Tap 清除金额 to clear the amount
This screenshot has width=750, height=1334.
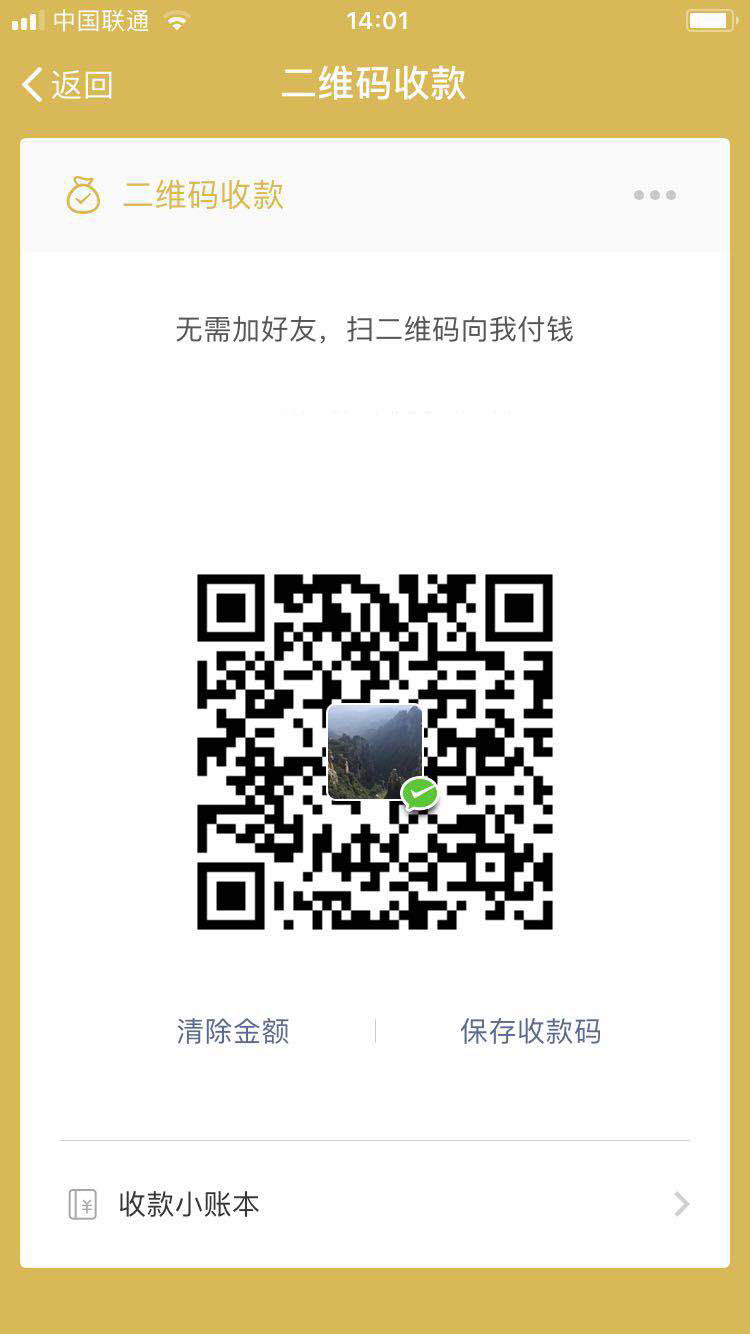click(233, 1031)
